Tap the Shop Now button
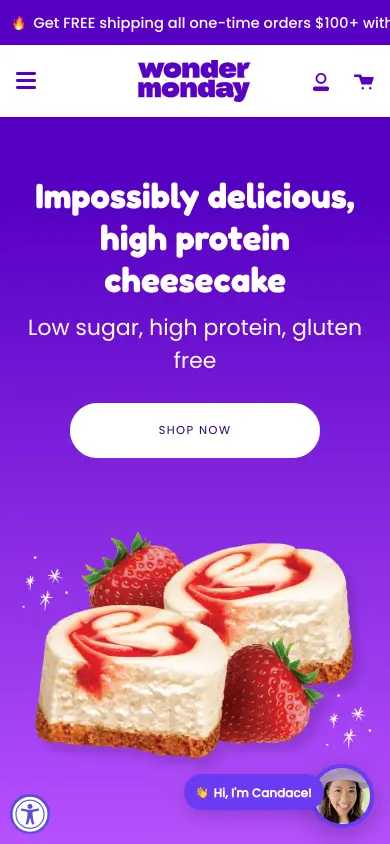Screen dimensions: 390x844 tap(195, 430)
